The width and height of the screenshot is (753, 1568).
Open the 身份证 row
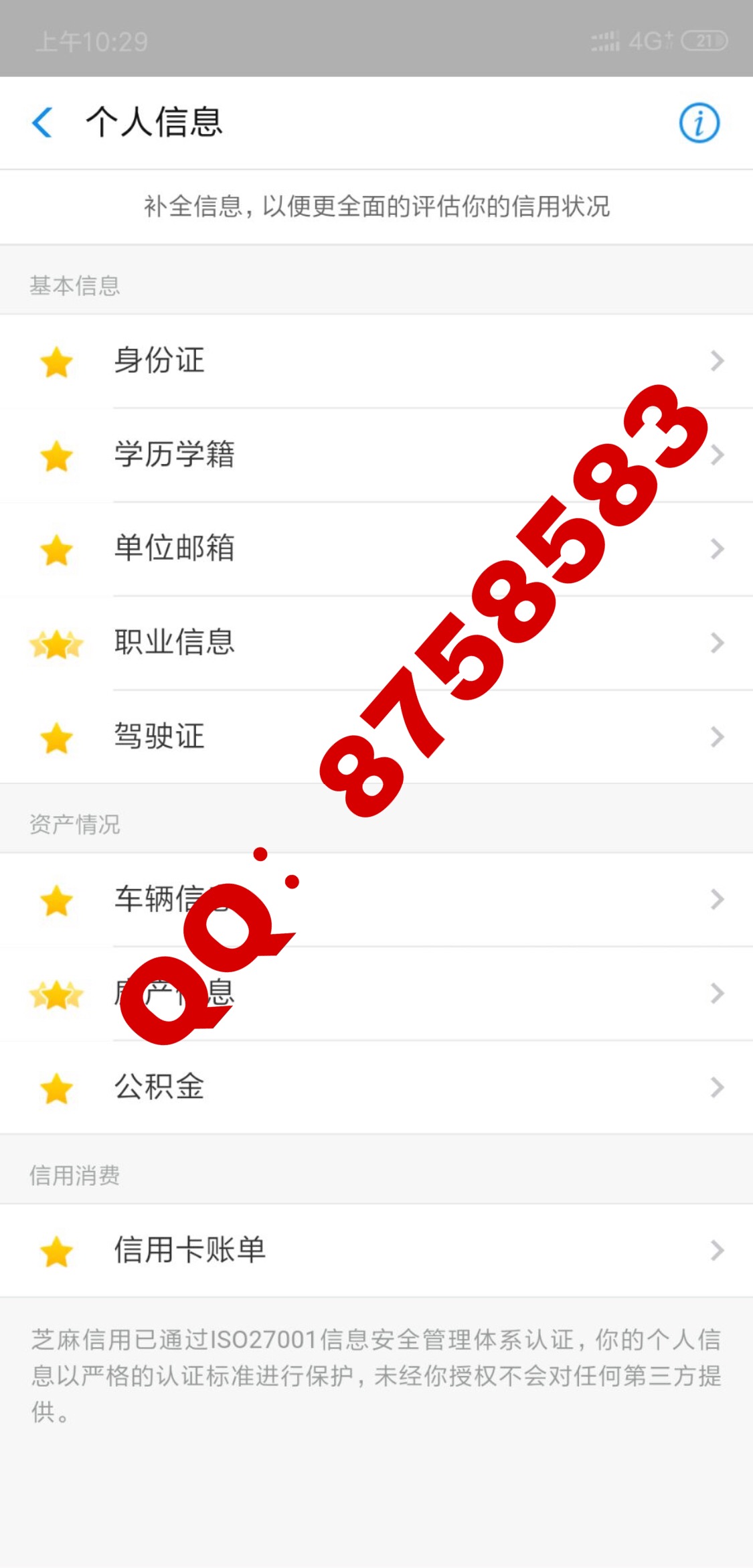tap(375, 361)
